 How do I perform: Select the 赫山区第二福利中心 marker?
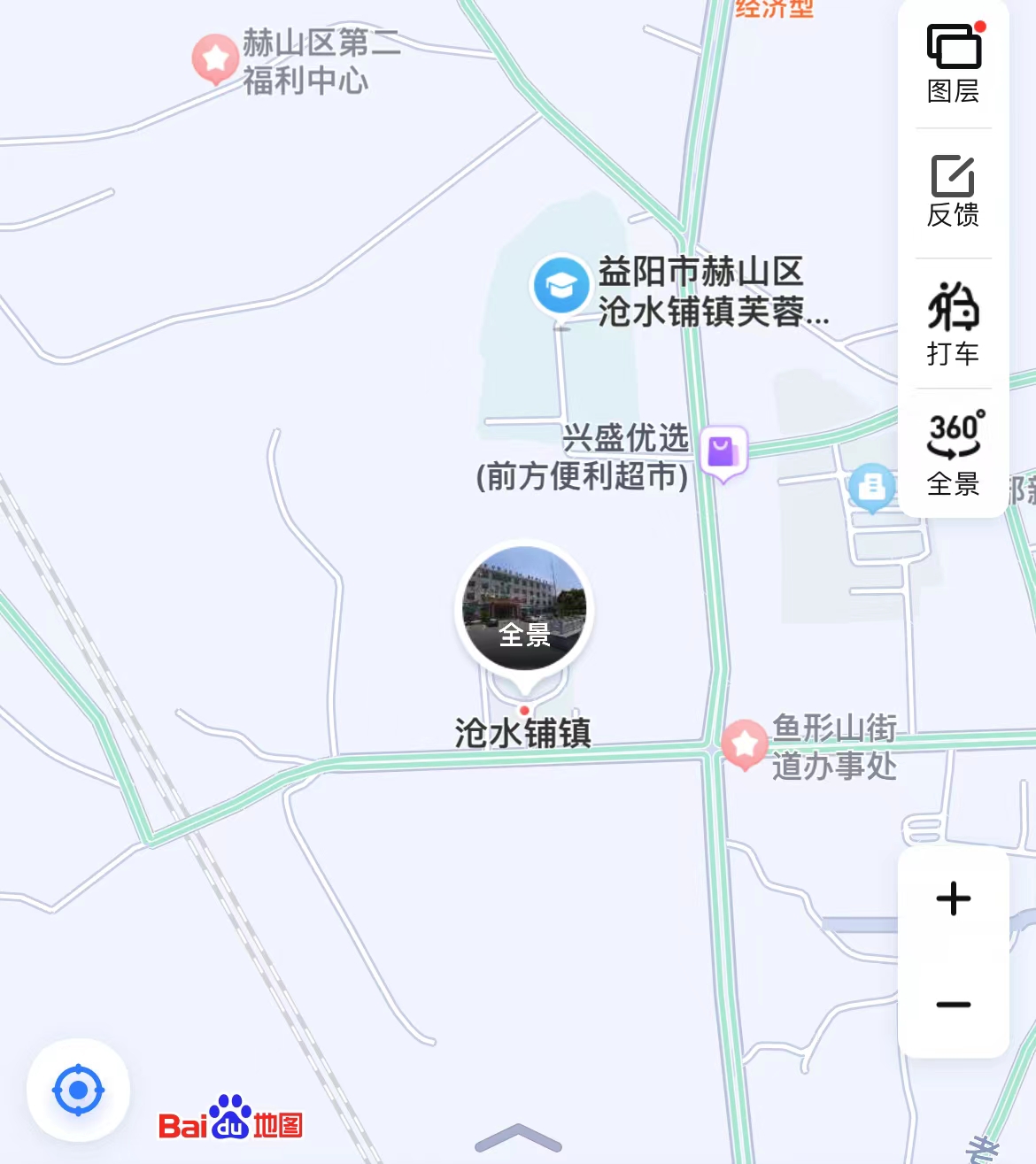215,58
